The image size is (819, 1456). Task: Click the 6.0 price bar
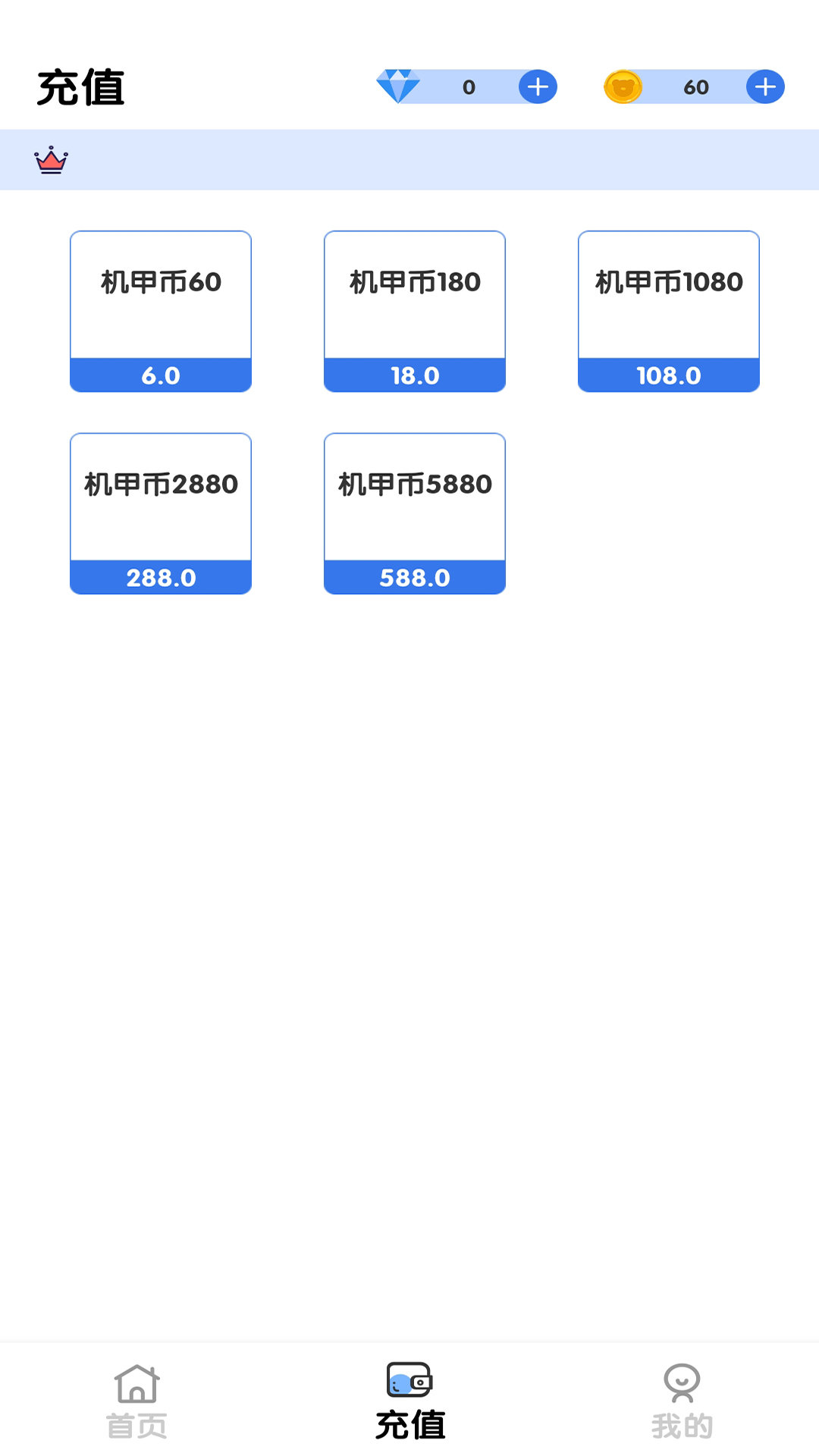click(160, 375)
